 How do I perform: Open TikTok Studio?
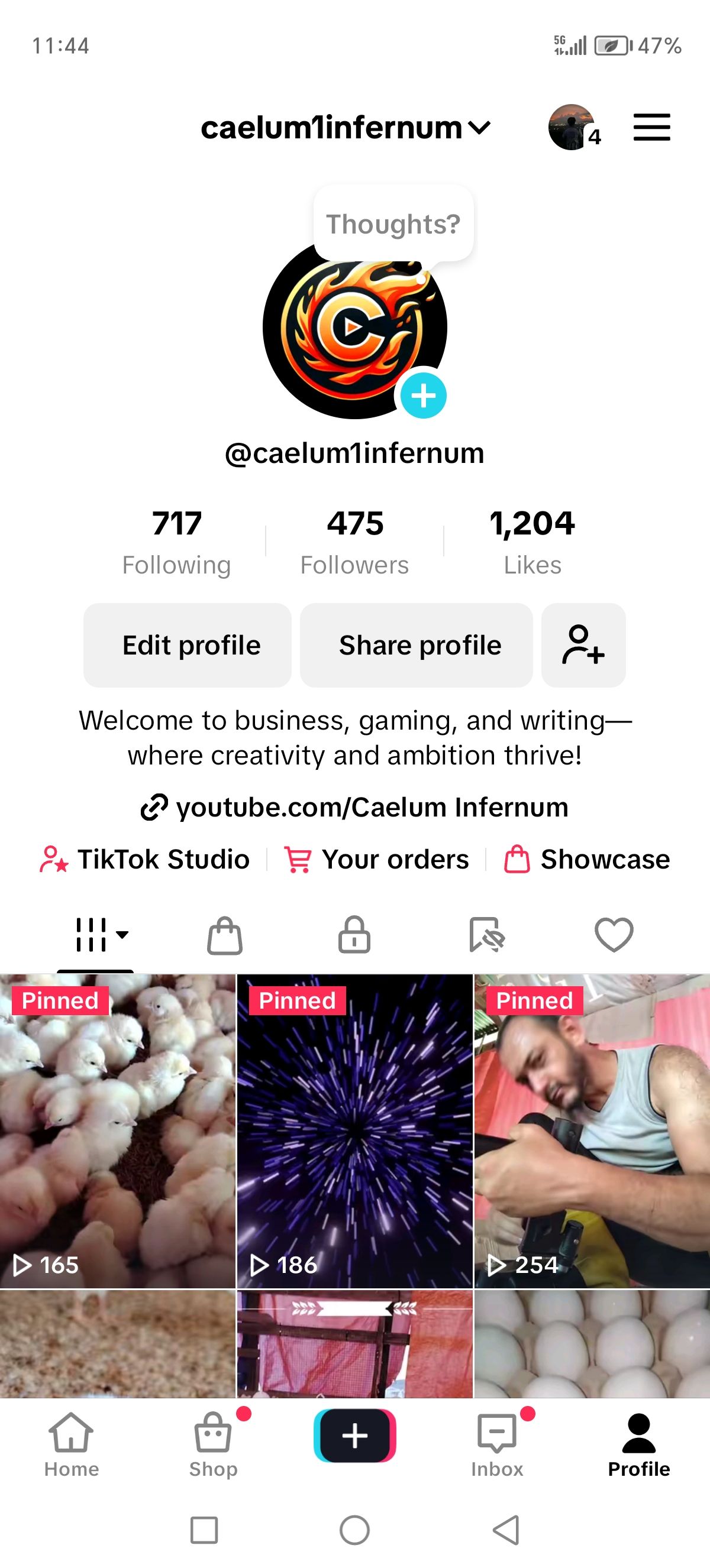[146, 860]
